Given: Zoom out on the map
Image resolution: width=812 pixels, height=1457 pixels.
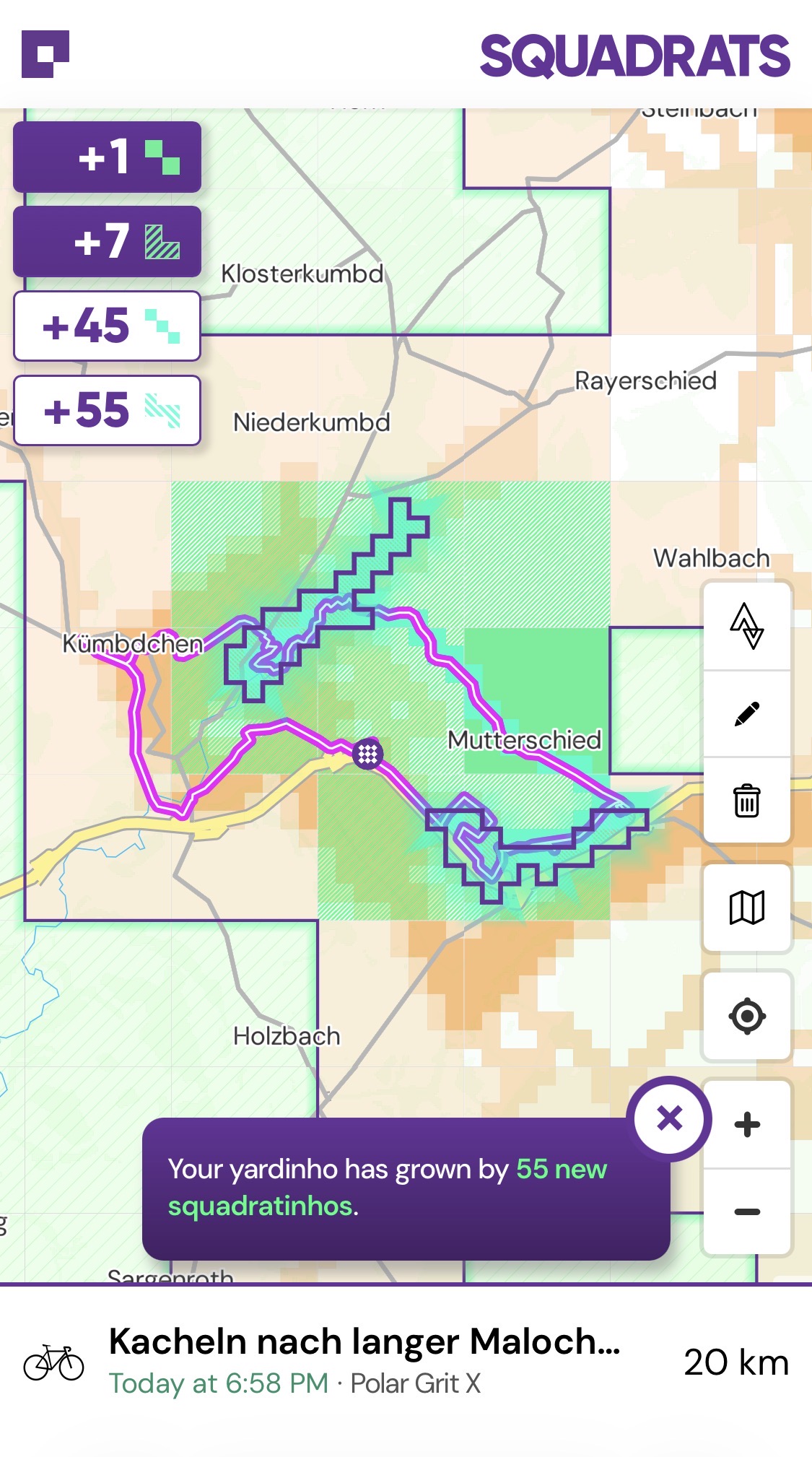Looking at the screenshot, I should pyautogui.click(x=747, y=1212).
